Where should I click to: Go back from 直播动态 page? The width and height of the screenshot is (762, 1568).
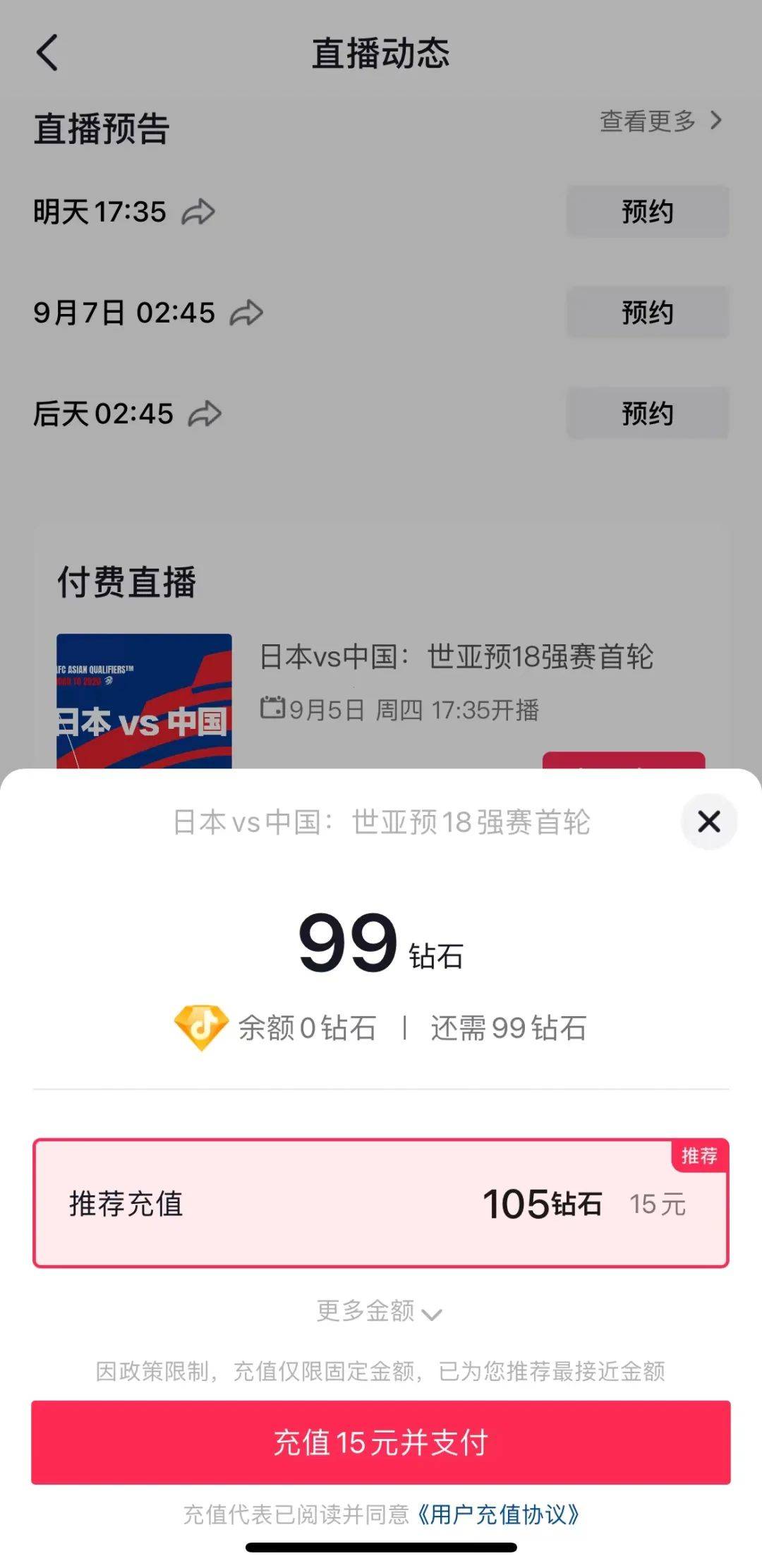click(47, 53)
